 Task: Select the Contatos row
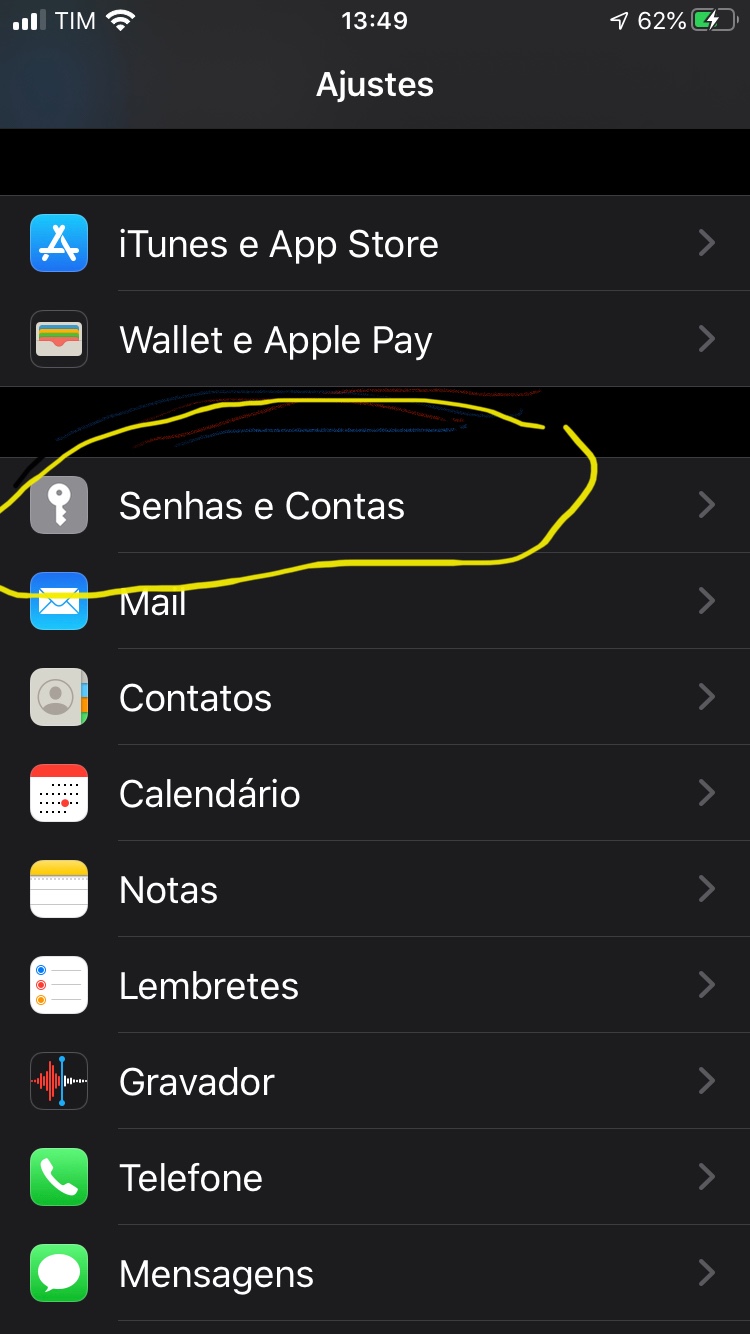tap(375, 698)
